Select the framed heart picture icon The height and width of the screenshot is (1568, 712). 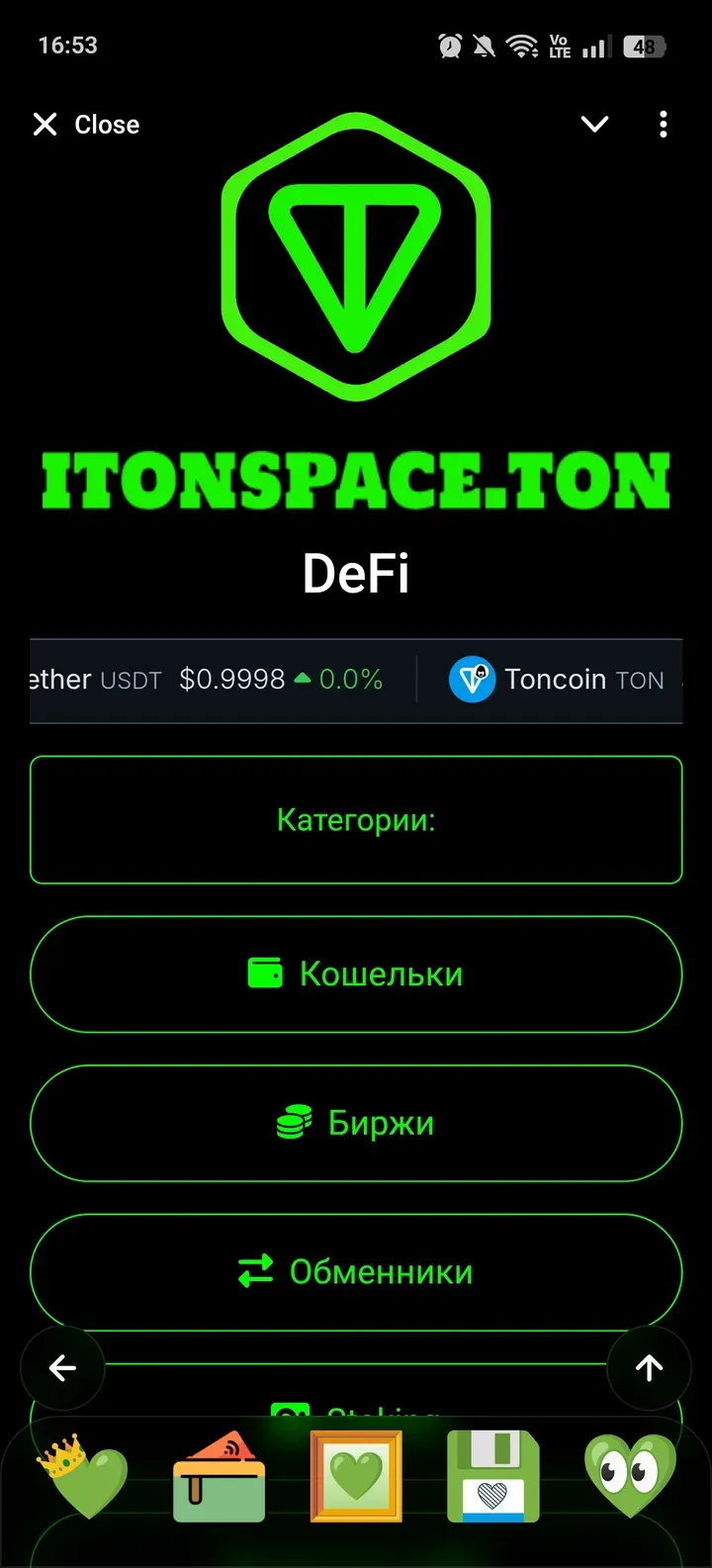point(356,1475)
